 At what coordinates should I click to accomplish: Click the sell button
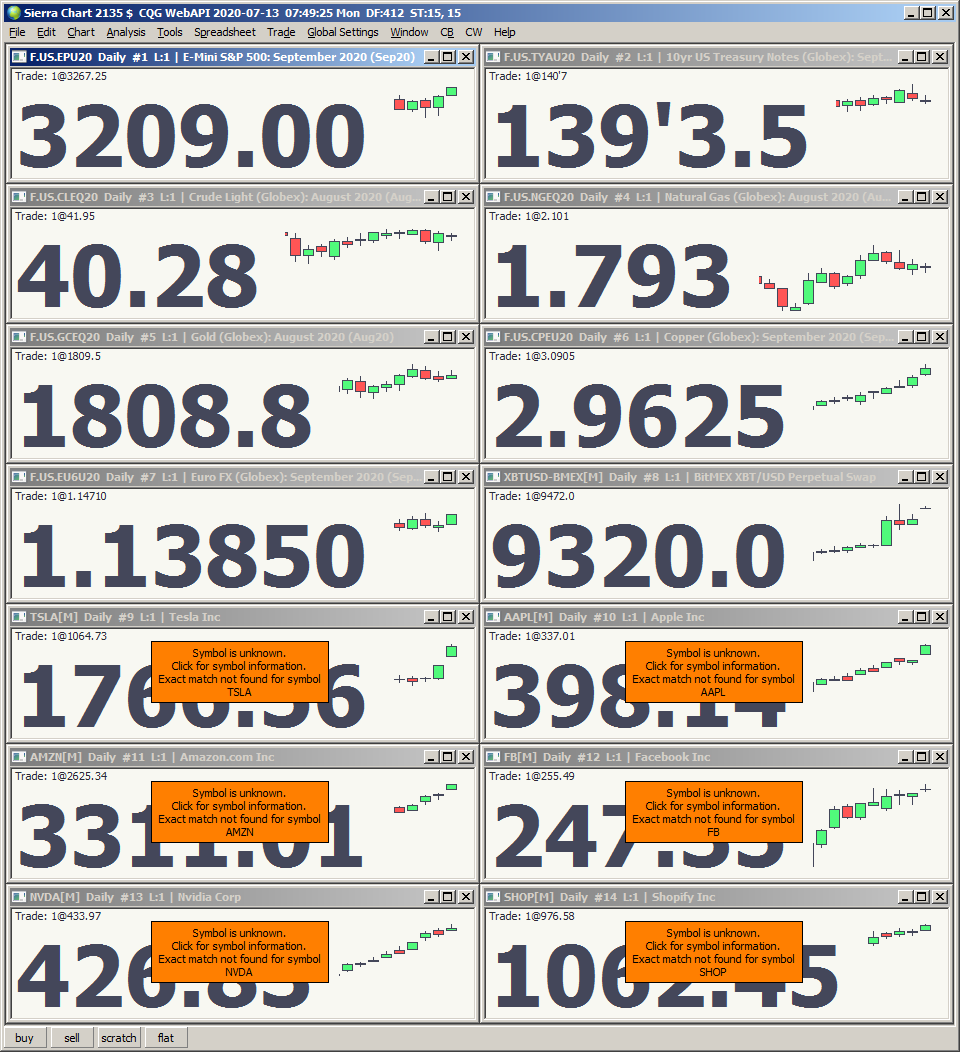tap(72, 1038)
